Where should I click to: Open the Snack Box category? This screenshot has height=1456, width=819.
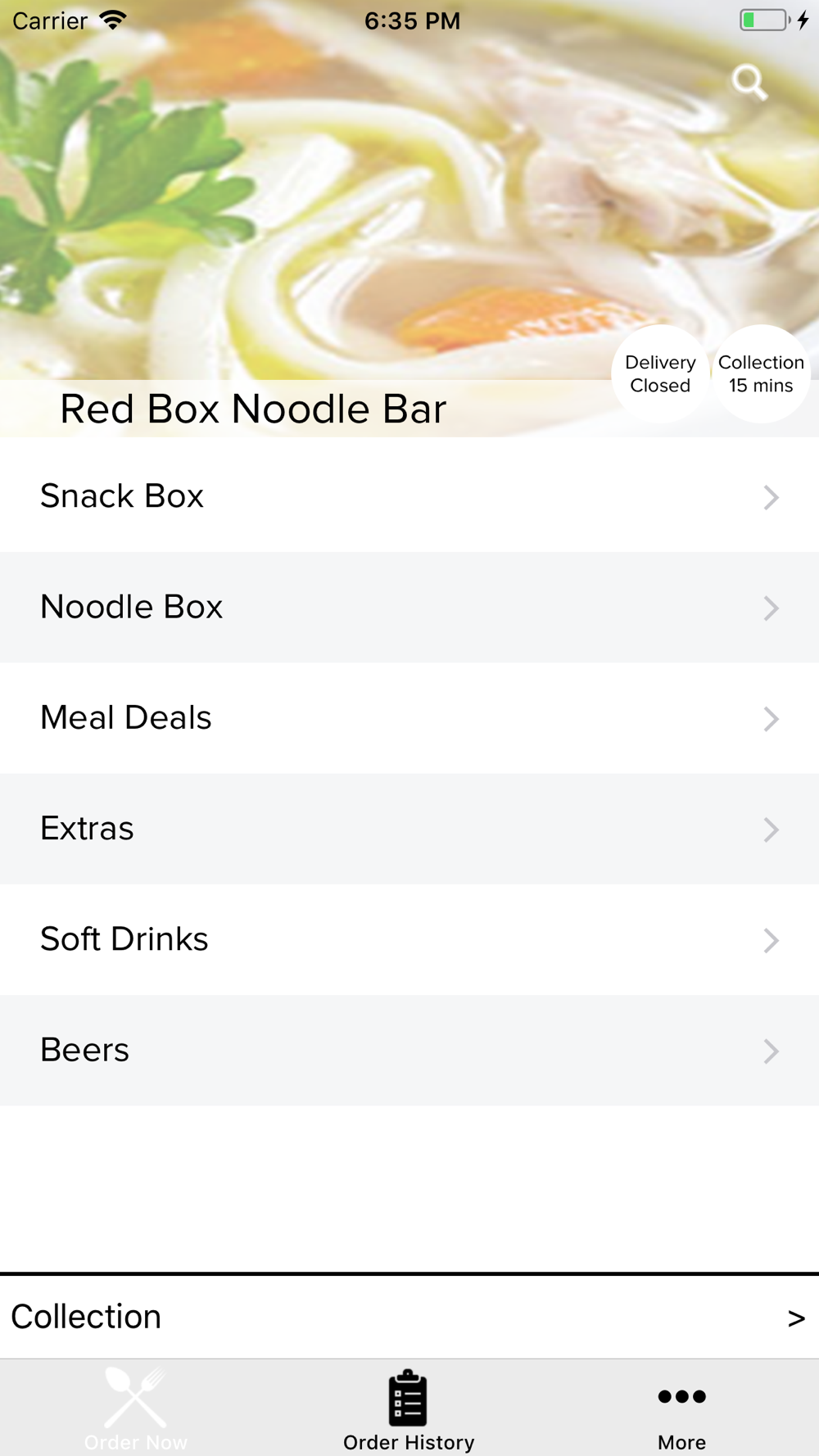409,495
